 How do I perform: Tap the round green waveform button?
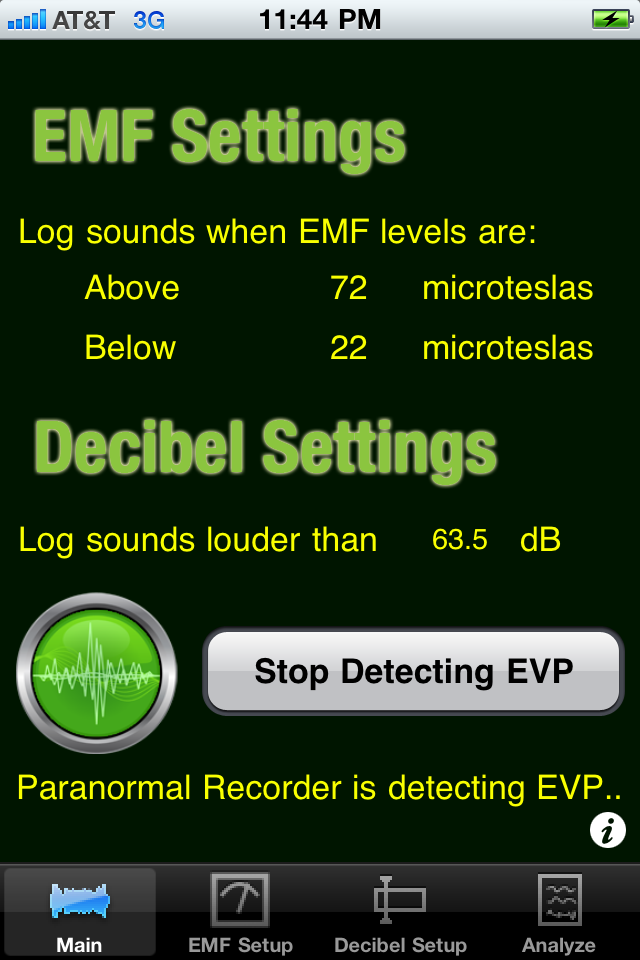[96, 673]
